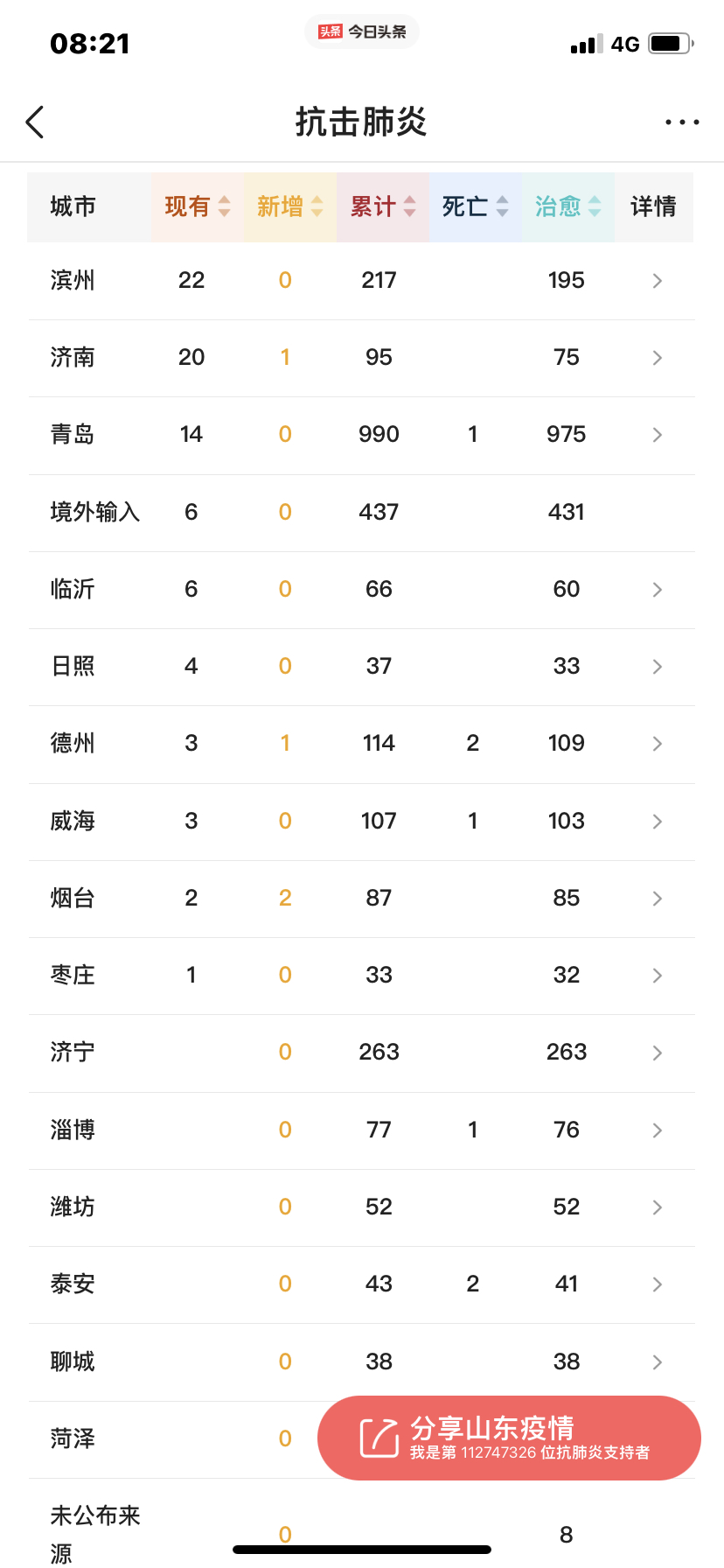
Task: Sort the table by 治愈 column
Action: coord(567,207)
